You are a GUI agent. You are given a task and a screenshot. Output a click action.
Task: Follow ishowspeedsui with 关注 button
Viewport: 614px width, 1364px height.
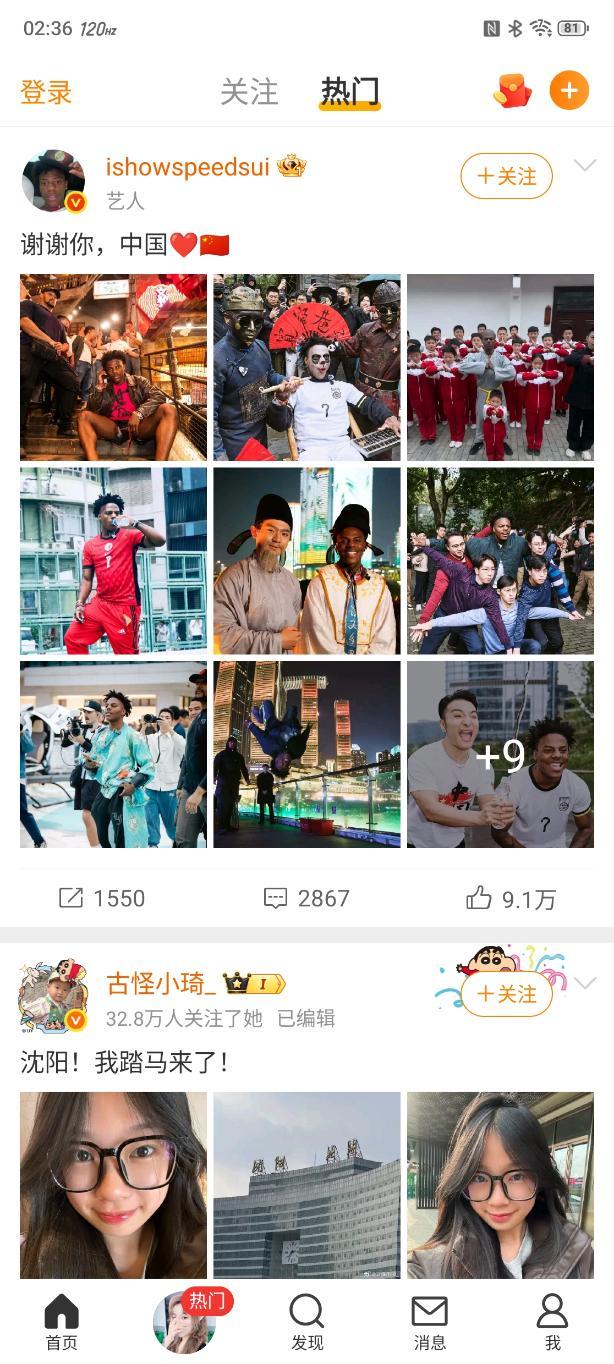506,176
